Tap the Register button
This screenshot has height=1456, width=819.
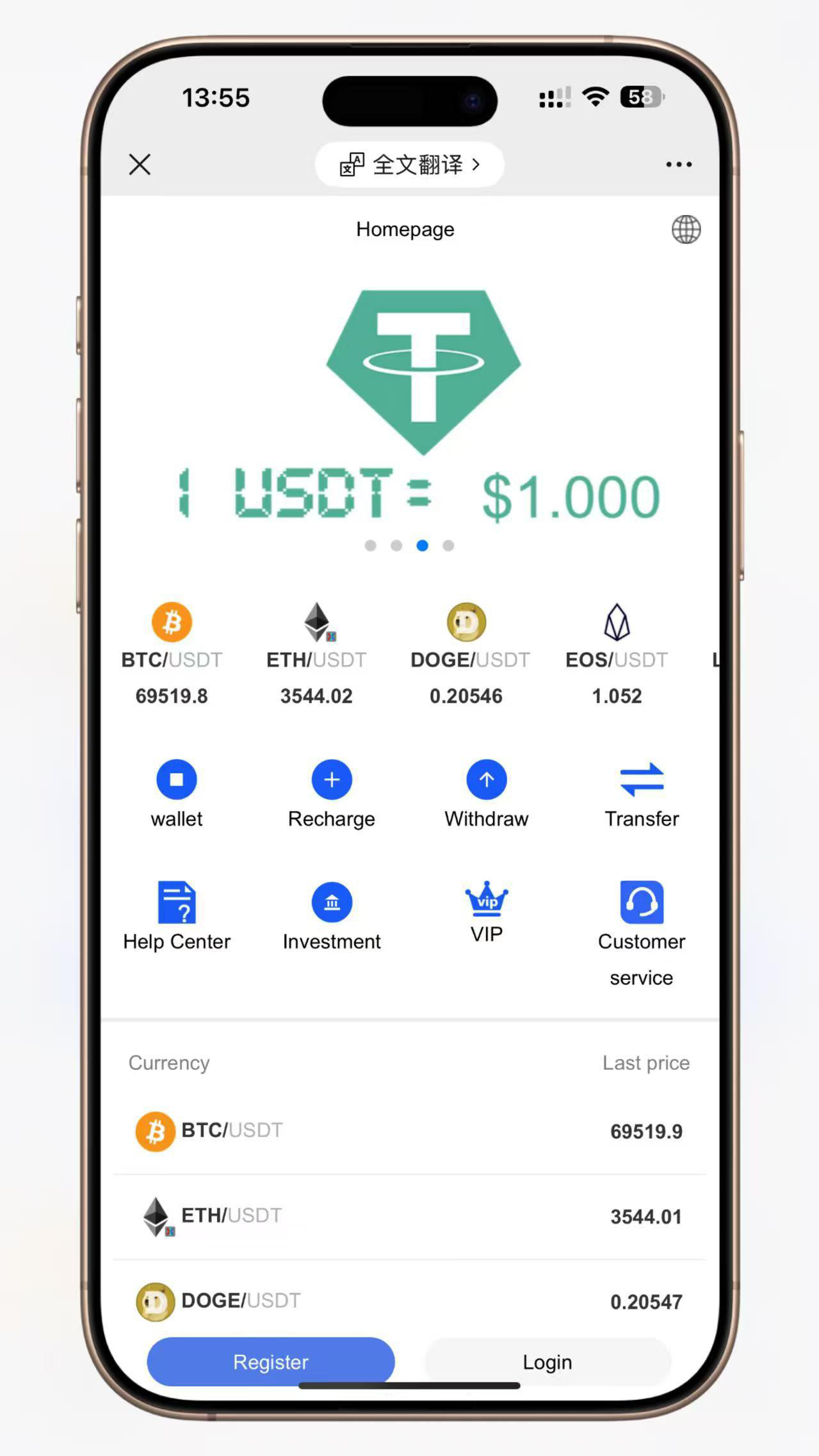pyautogui.click(x=271, y=1361)
